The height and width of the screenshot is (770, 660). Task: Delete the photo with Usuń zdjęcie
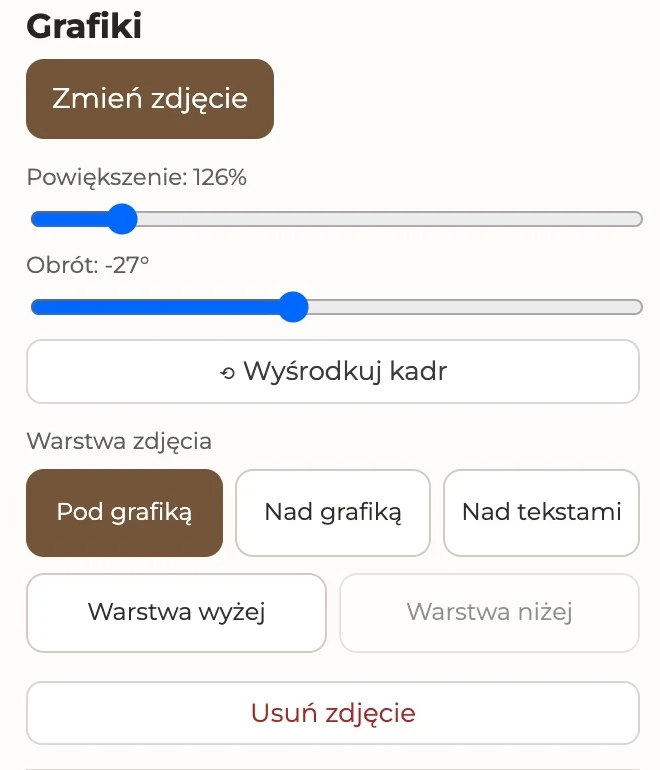(x=333, y=713)
